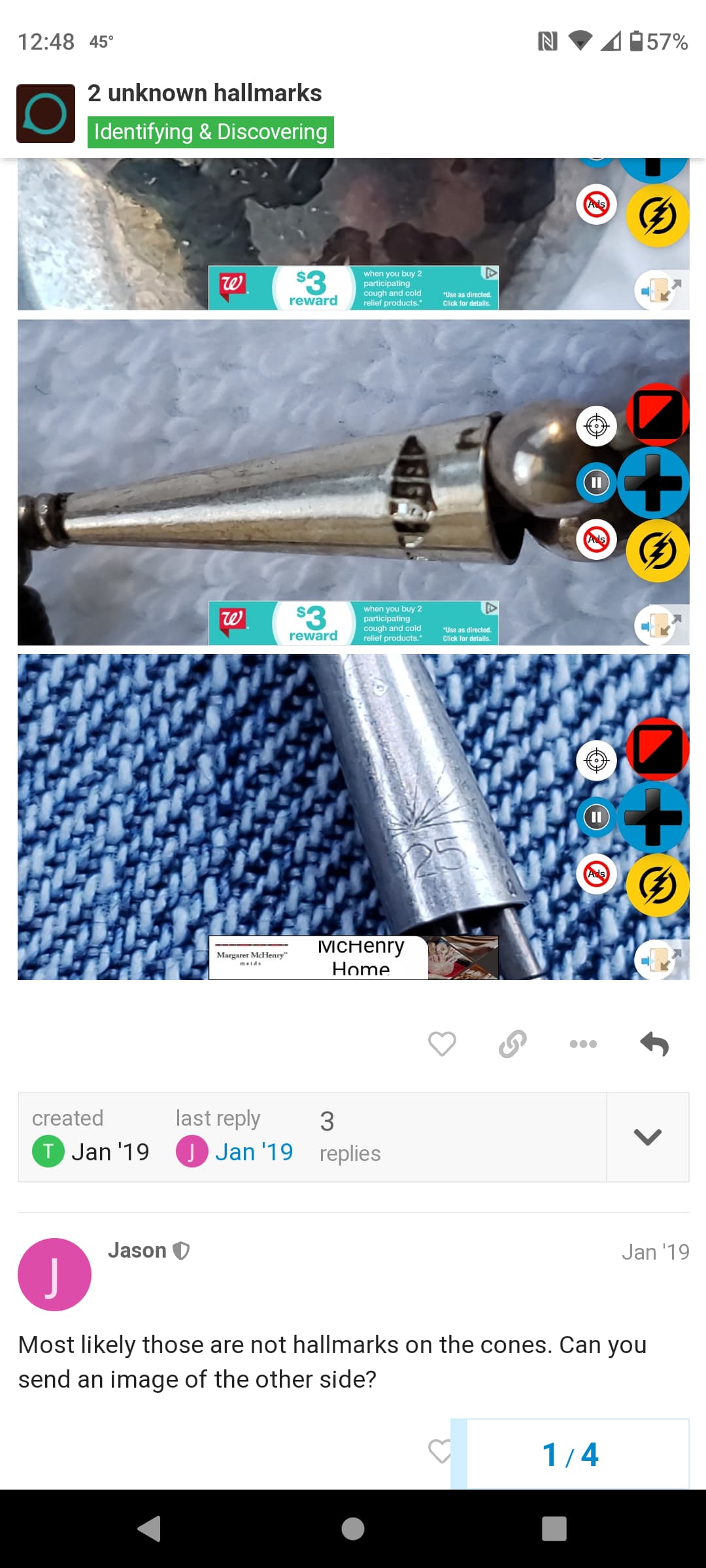Screen dimensions: 706x1568
Task: Reply to the post with the arrow icon
Action: pyautogui.click(x=654, y=1043)
